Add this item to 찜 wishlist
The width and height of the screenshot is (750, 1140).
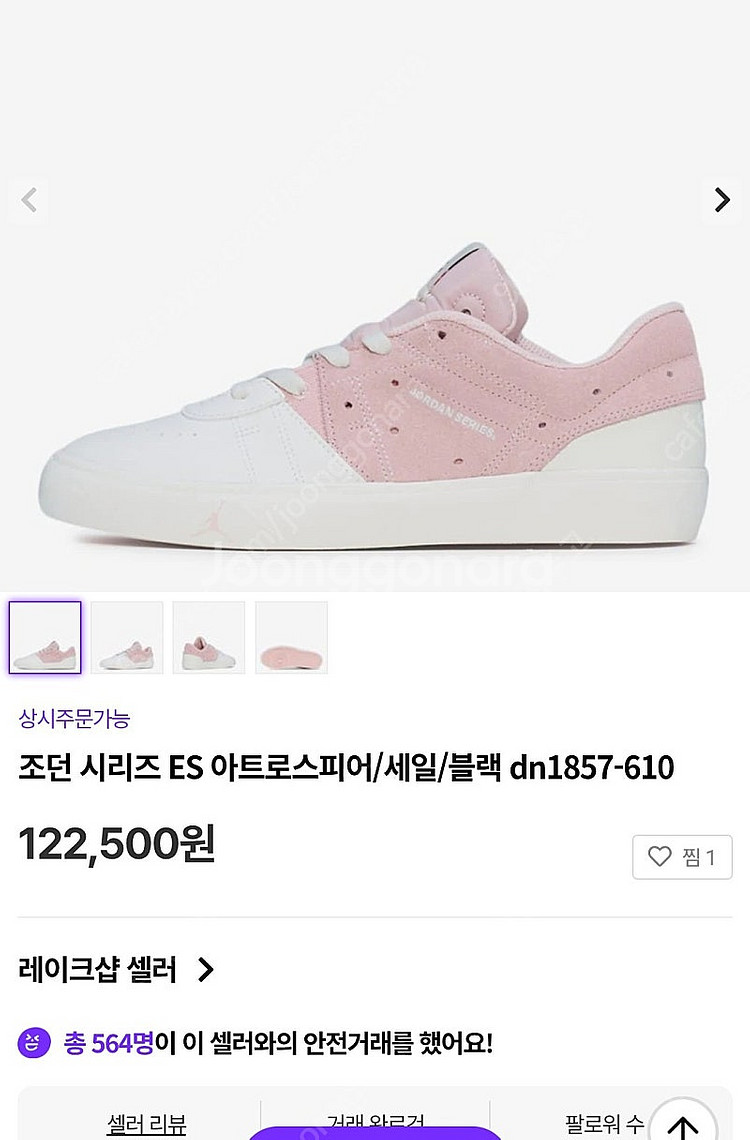click(682, 857)
